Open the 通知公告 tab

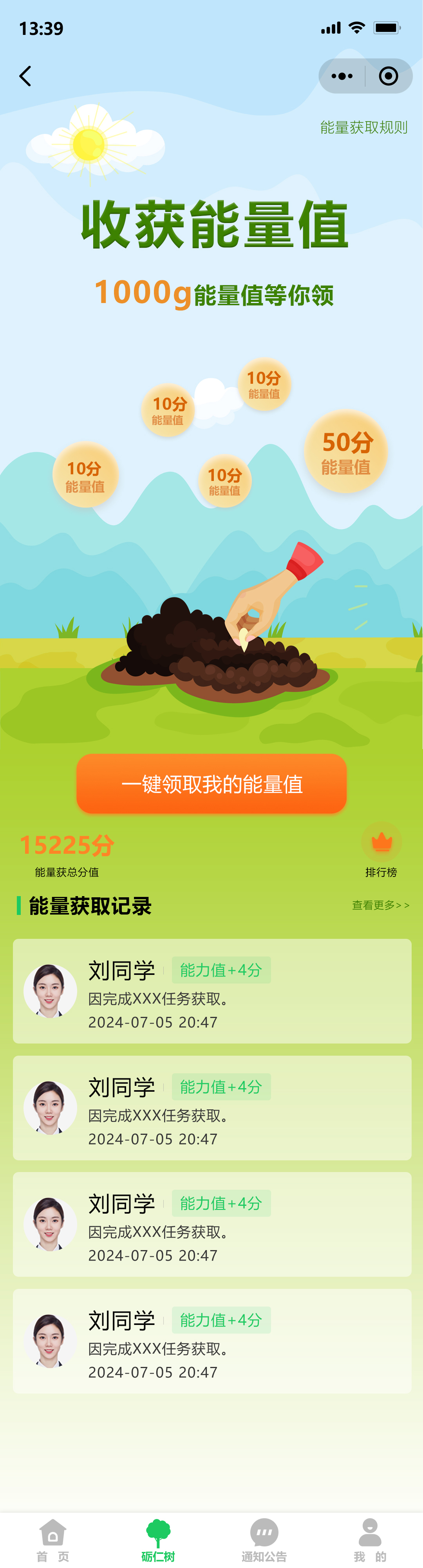(x=264, y=1540)
